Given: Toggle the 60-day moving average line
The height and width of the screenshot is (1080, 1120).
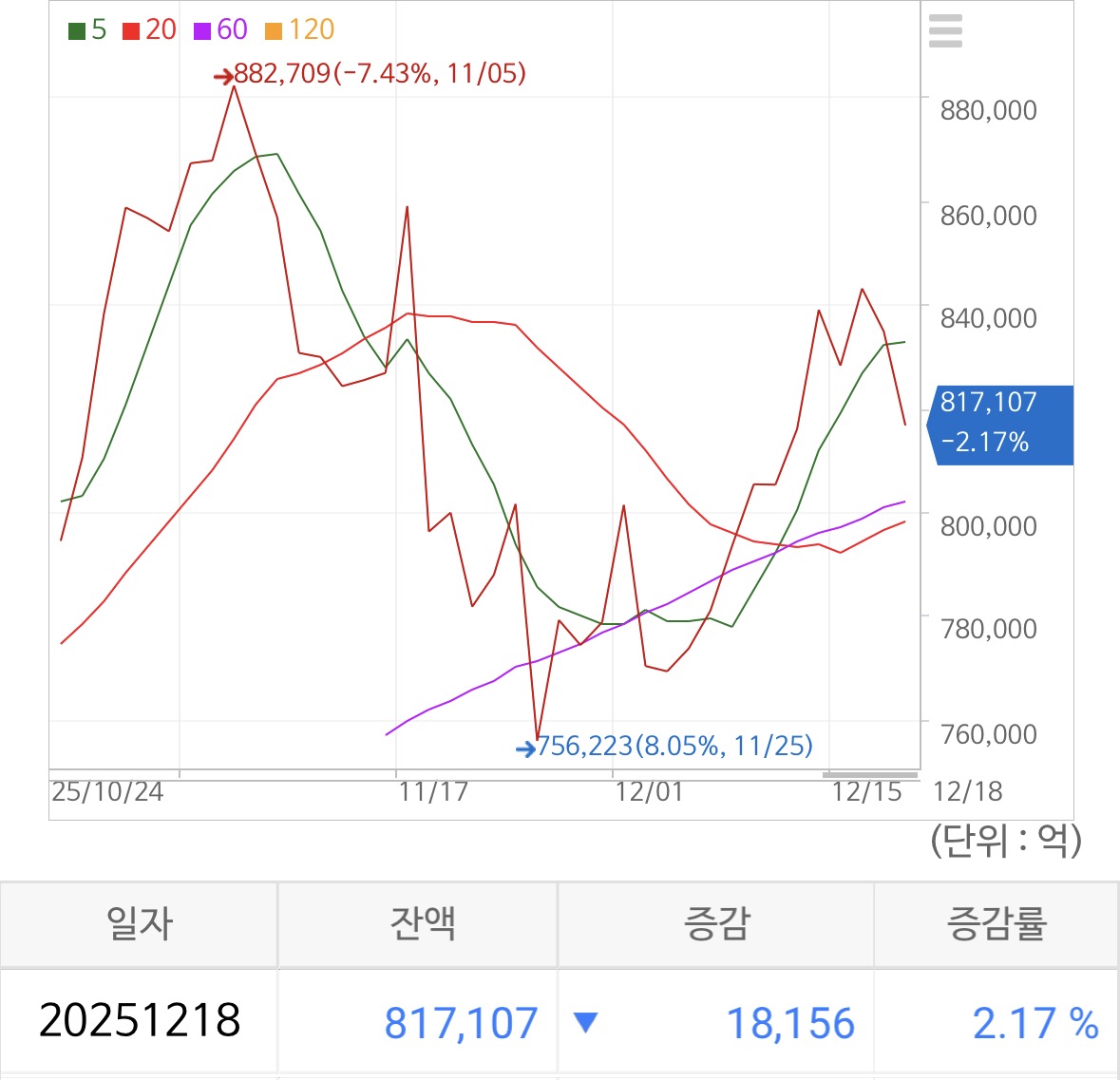Looking at the screenshot, I should point(220,30).
